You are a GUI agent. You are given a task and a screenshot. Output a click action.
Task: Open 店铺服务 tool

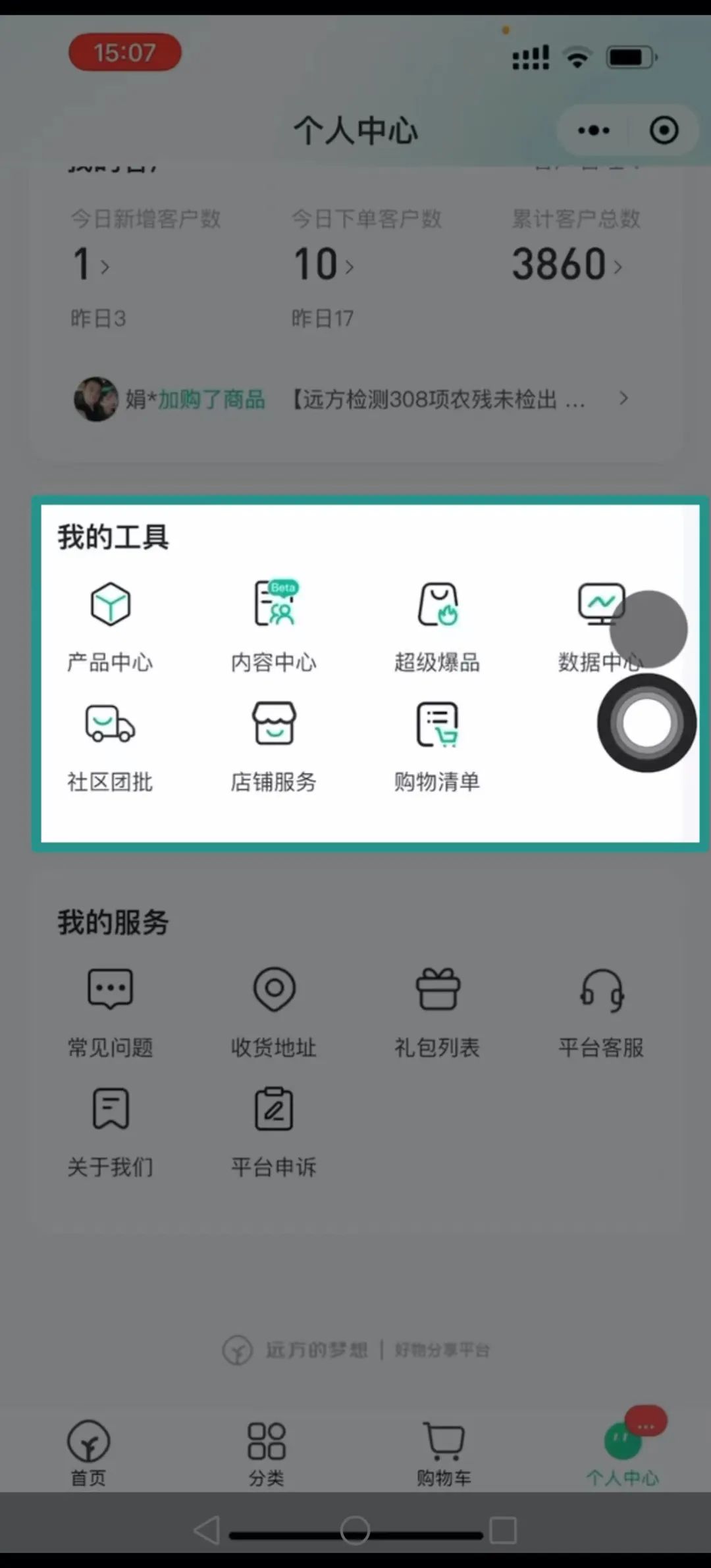click(274, 745)
